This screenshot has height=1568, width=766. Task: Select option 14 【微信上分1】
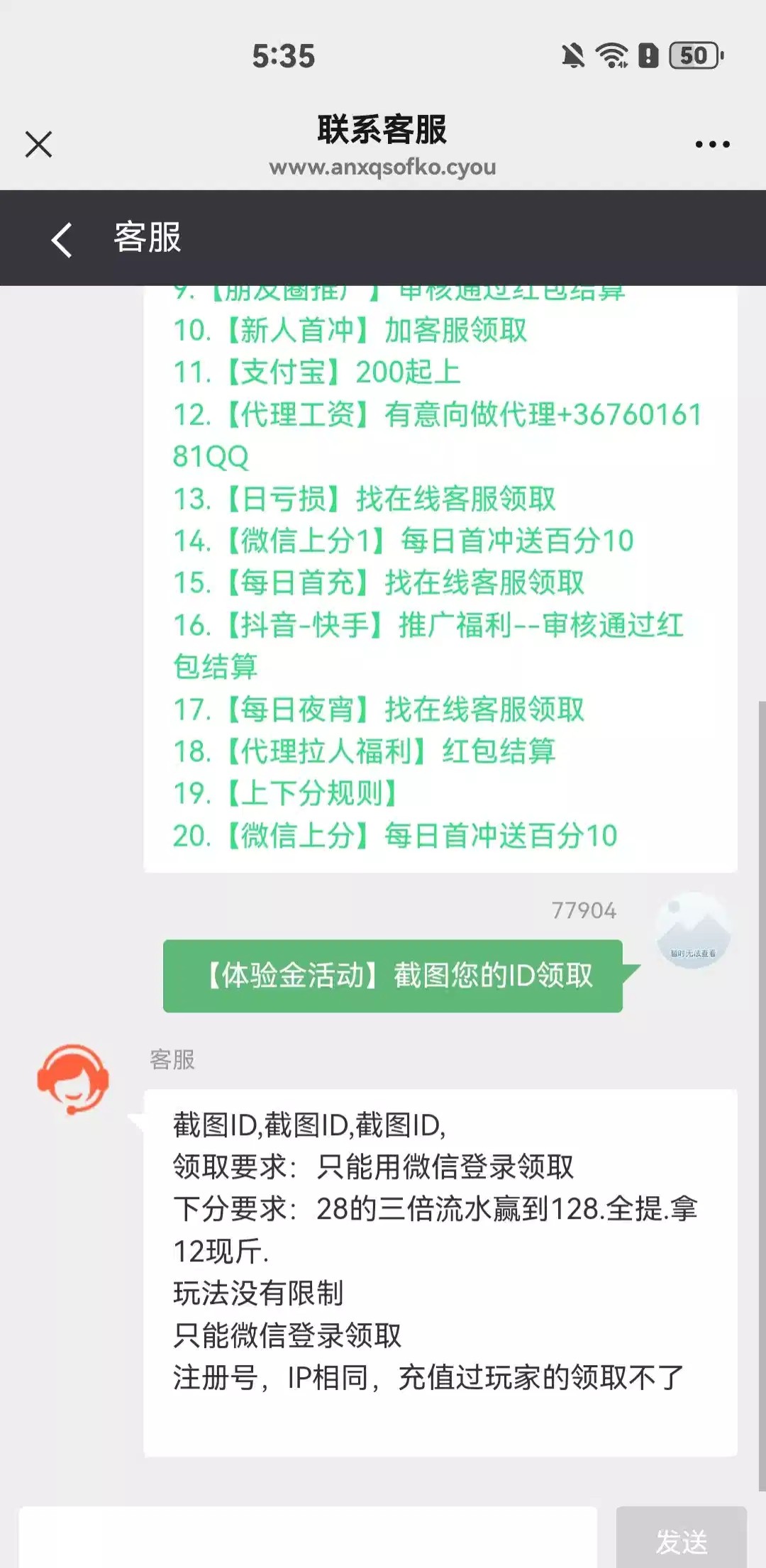tap(403, 541)
